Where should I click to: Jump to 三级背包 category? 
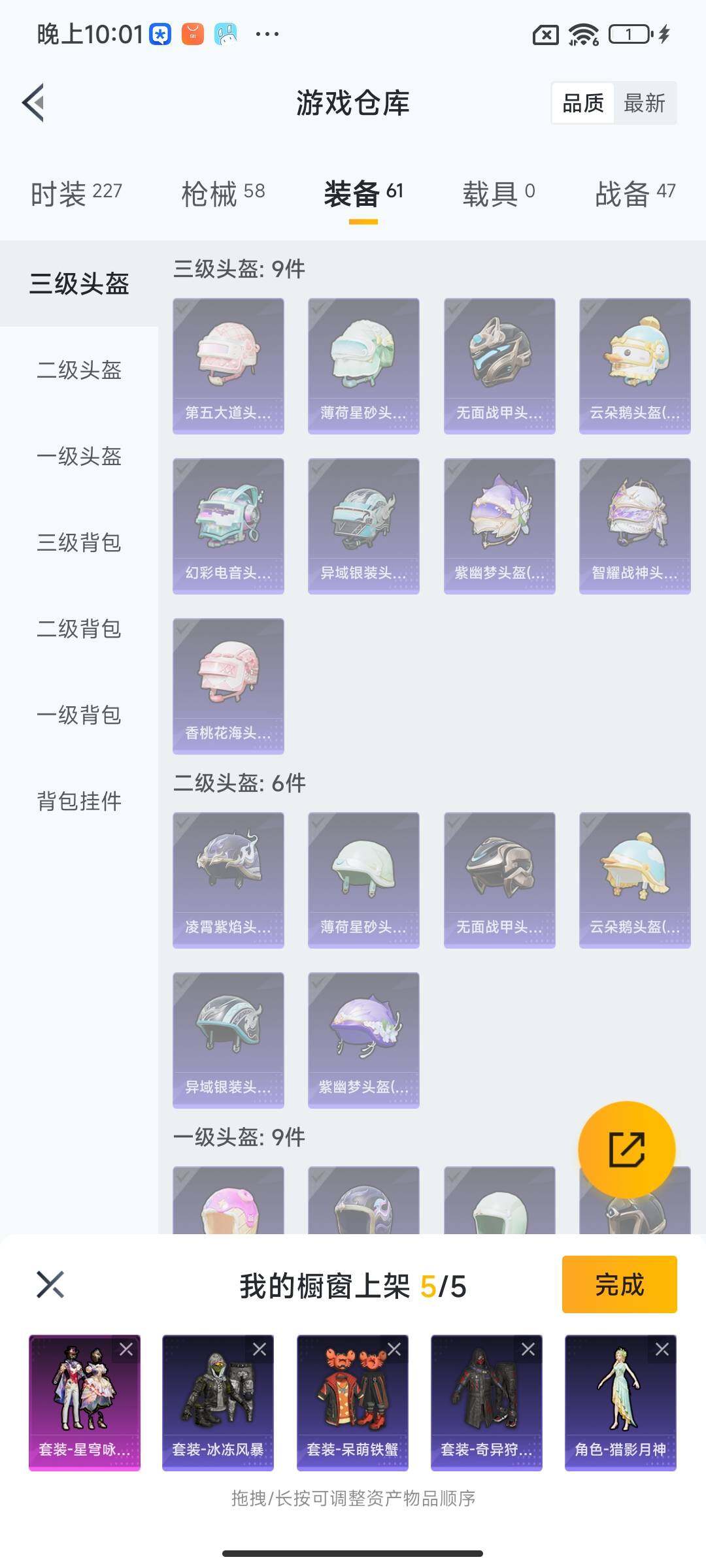79,543
